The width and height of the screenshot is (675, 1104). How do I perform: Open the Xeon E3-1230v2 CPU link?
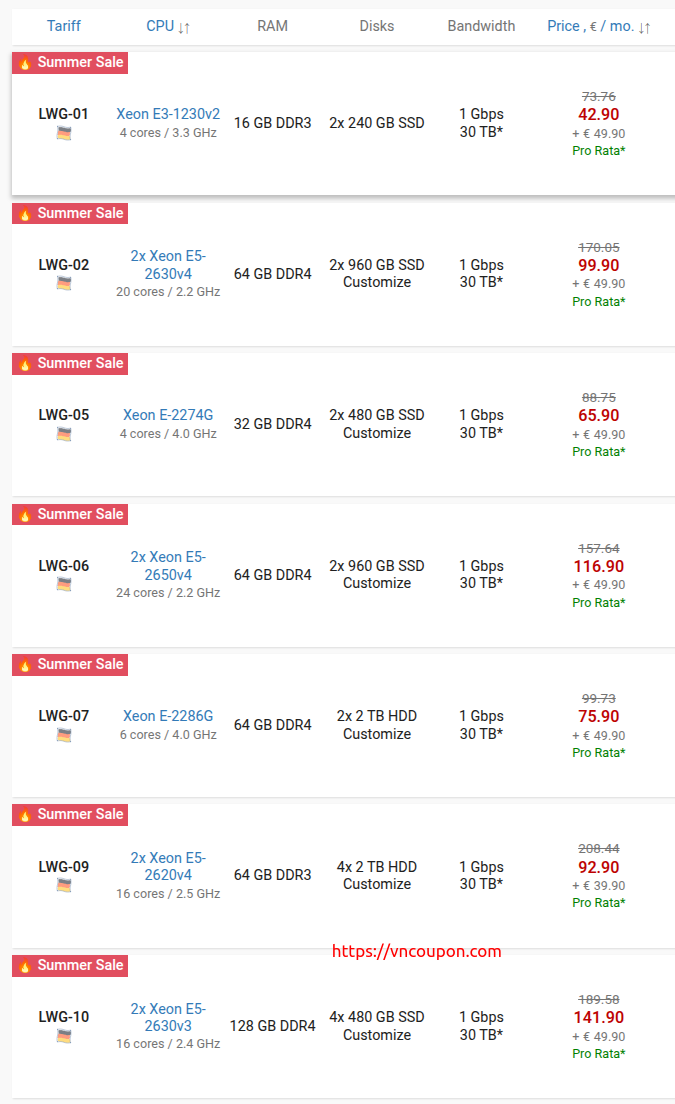click(168, 114)
